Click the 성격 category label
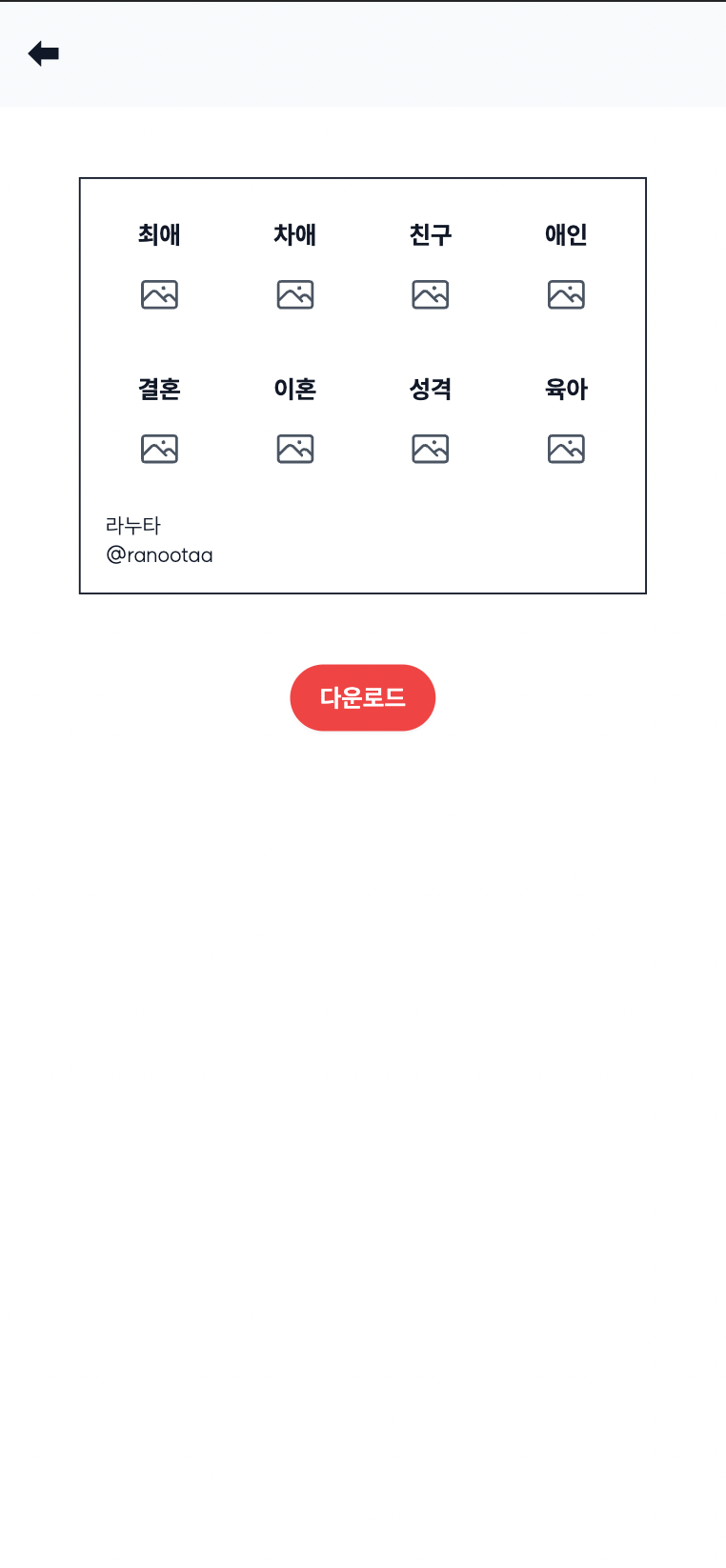 [x=431, y=389]
